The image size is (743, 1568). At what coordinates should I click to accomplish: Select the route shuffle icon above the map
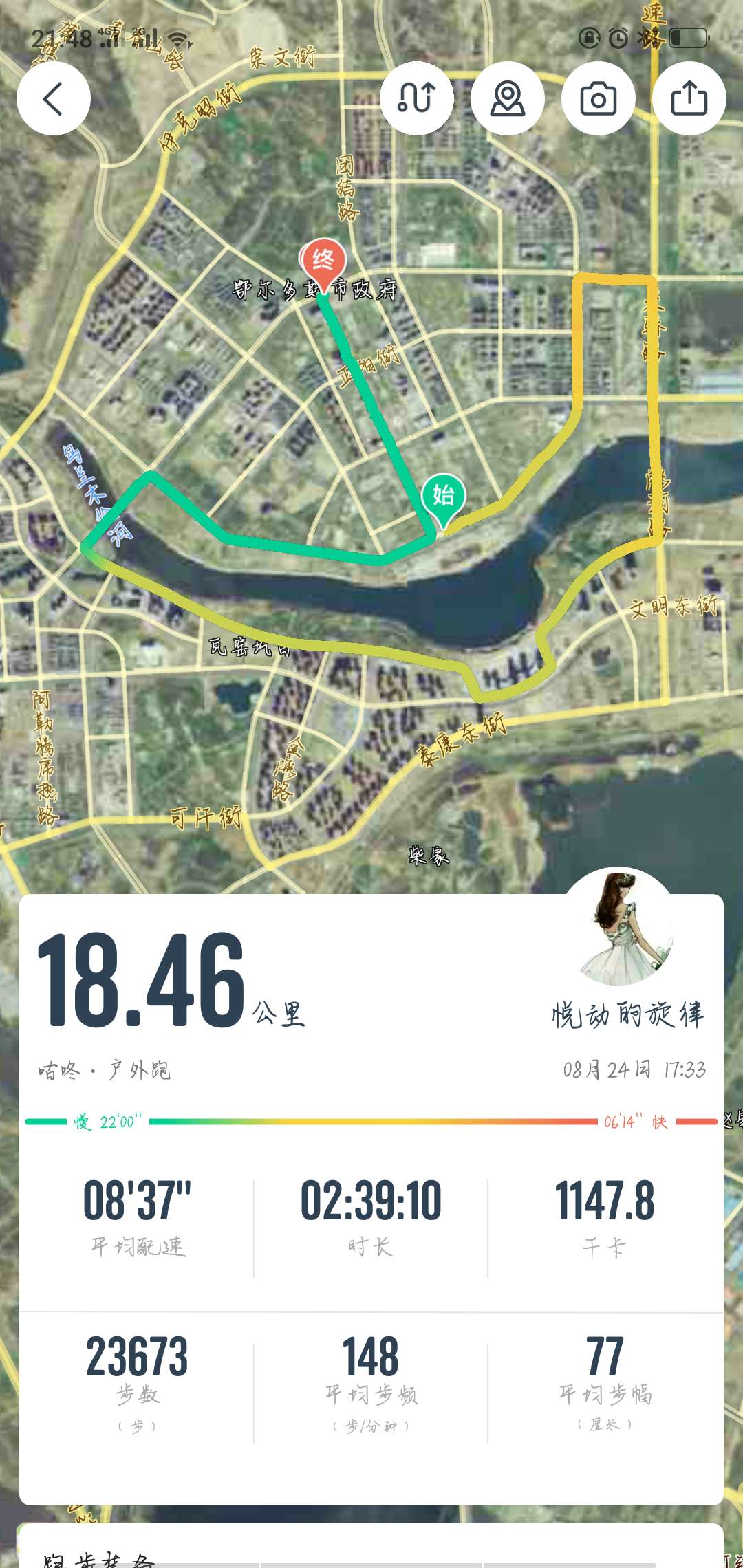pyautogui.click(x=418, y=98)
